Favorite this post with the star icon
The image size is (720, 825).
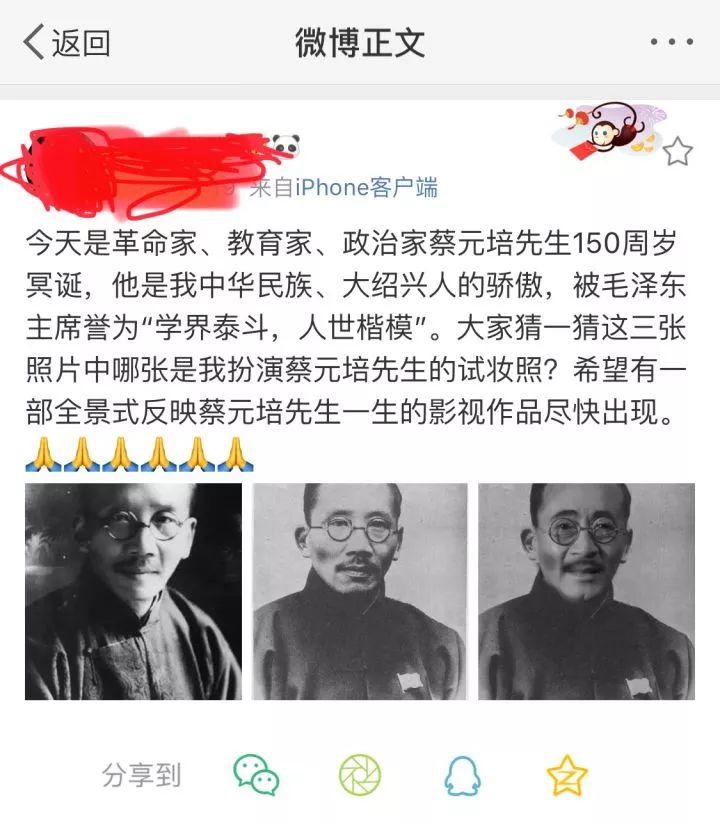tap(677, 152)
